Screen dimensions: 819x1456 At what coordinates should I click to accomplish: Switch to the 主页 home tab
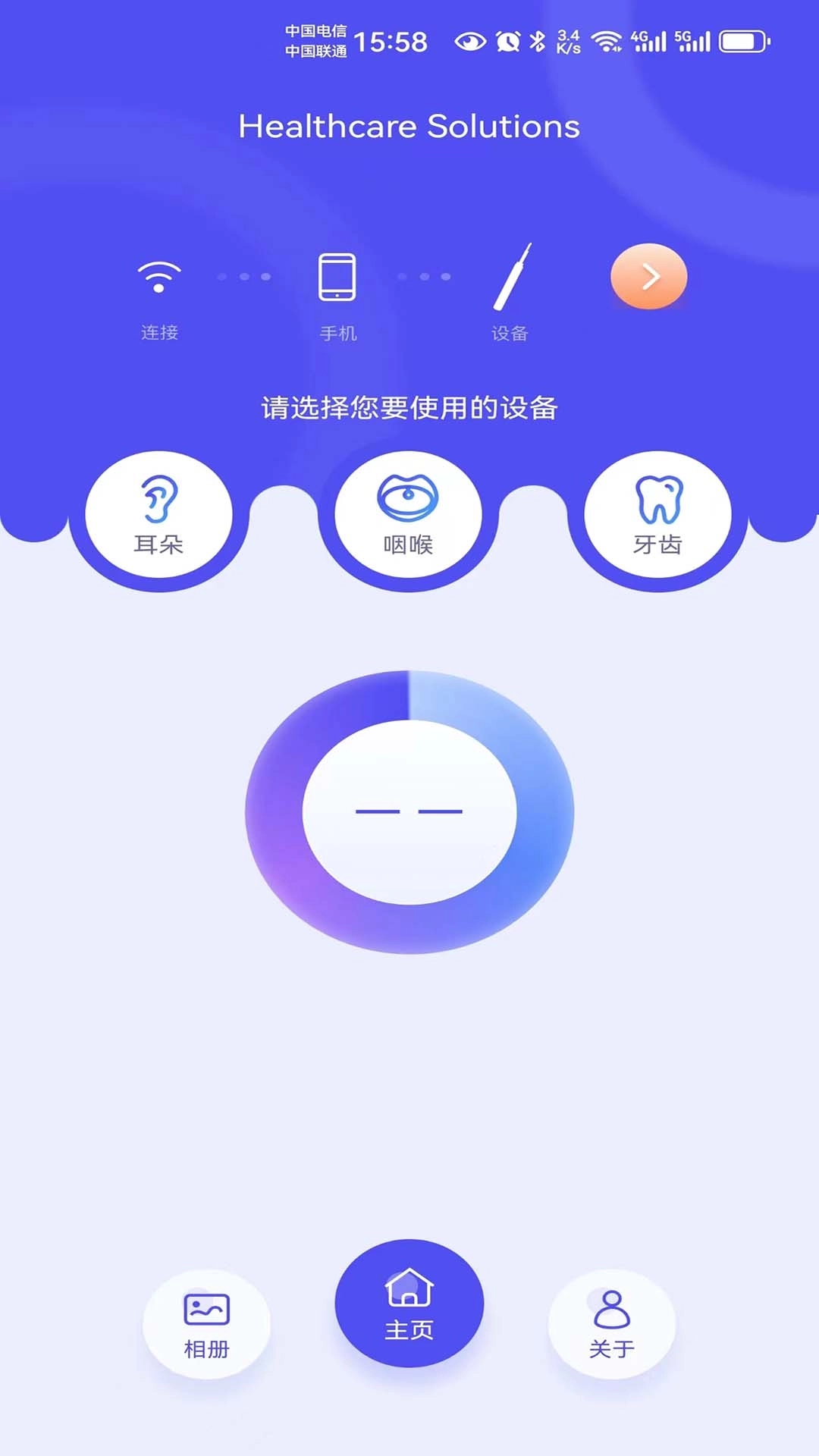pos(409,1304)
